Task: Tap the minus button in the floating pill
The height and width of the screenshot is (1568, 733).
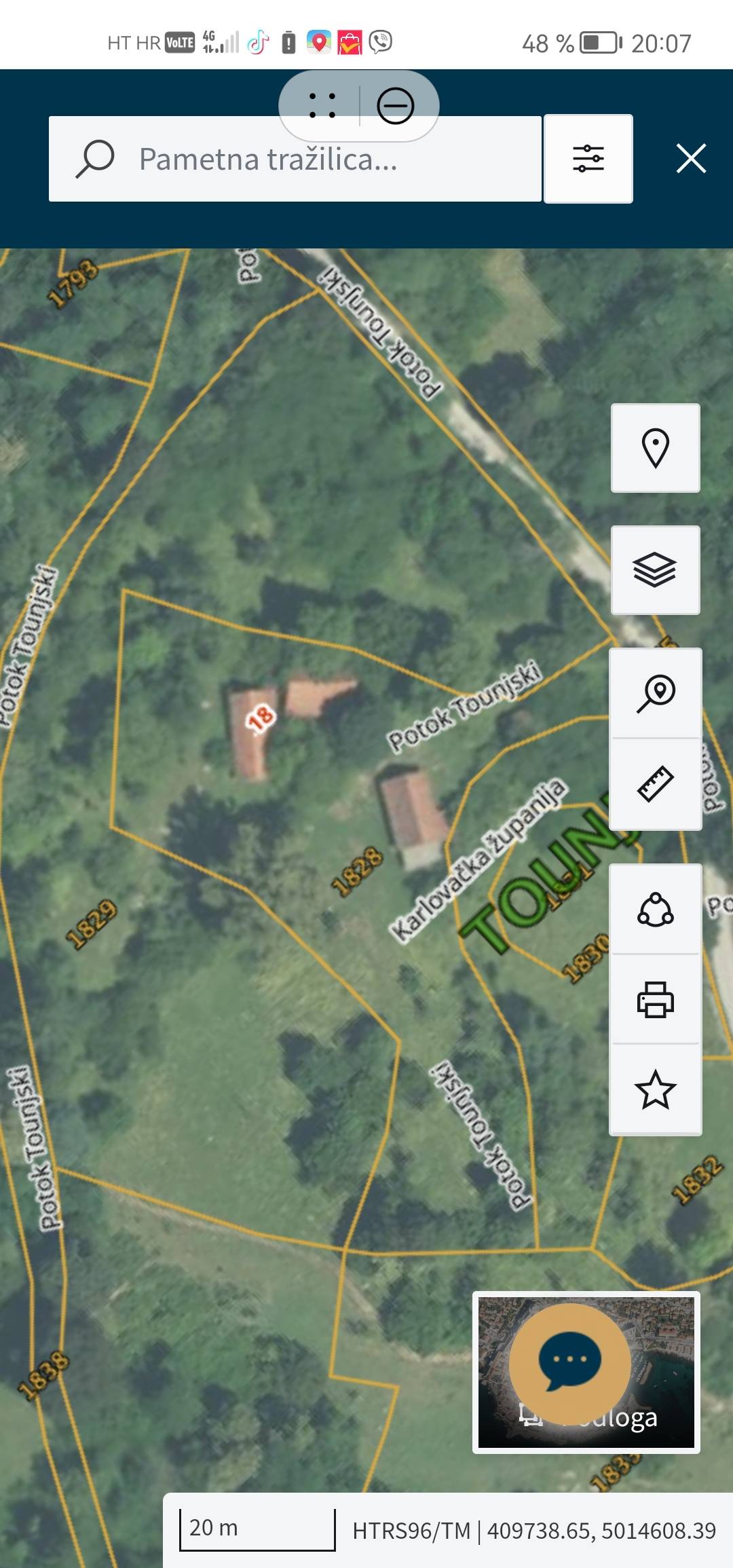Action: [x=396, y=106]
